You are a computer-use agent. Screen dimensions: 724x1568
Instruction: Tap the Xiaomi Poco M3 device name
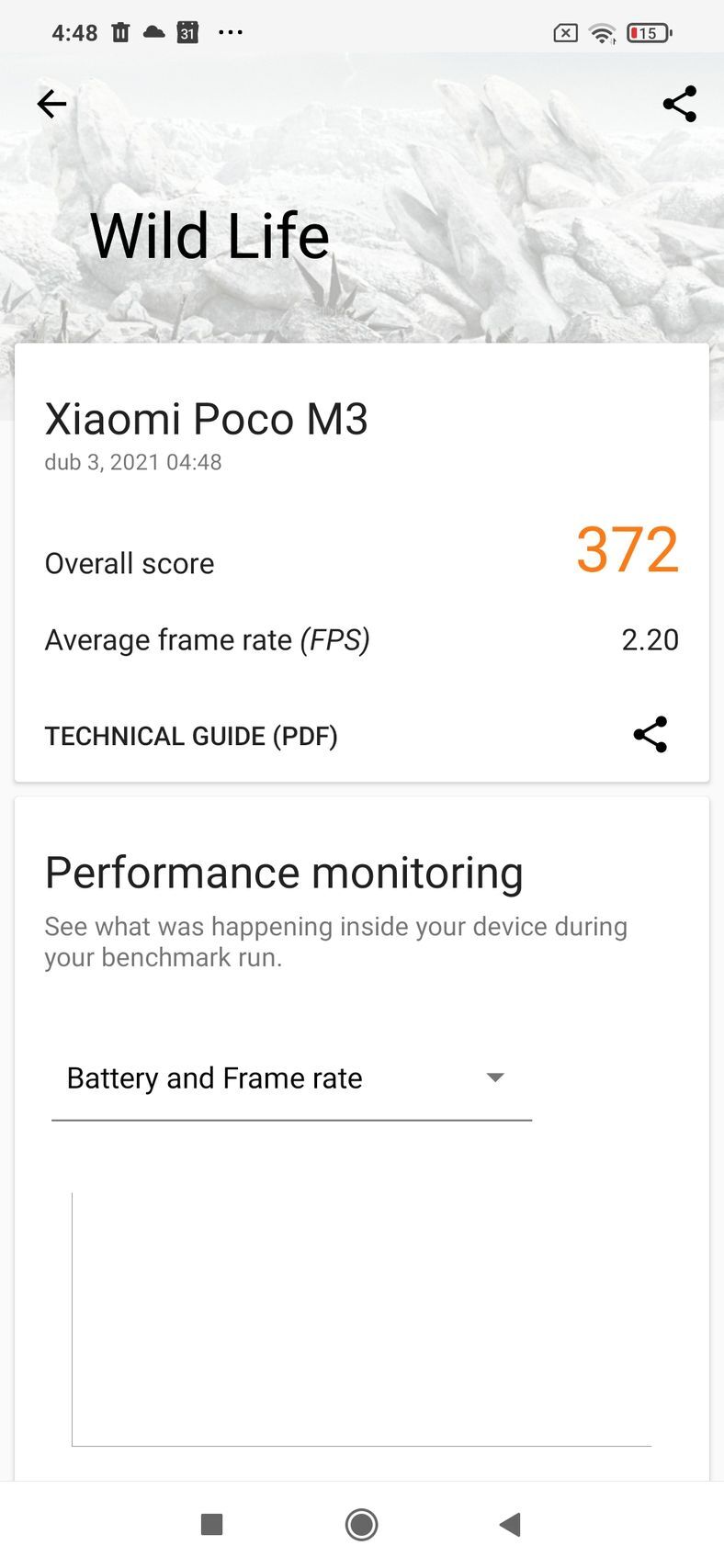[207, 419]
